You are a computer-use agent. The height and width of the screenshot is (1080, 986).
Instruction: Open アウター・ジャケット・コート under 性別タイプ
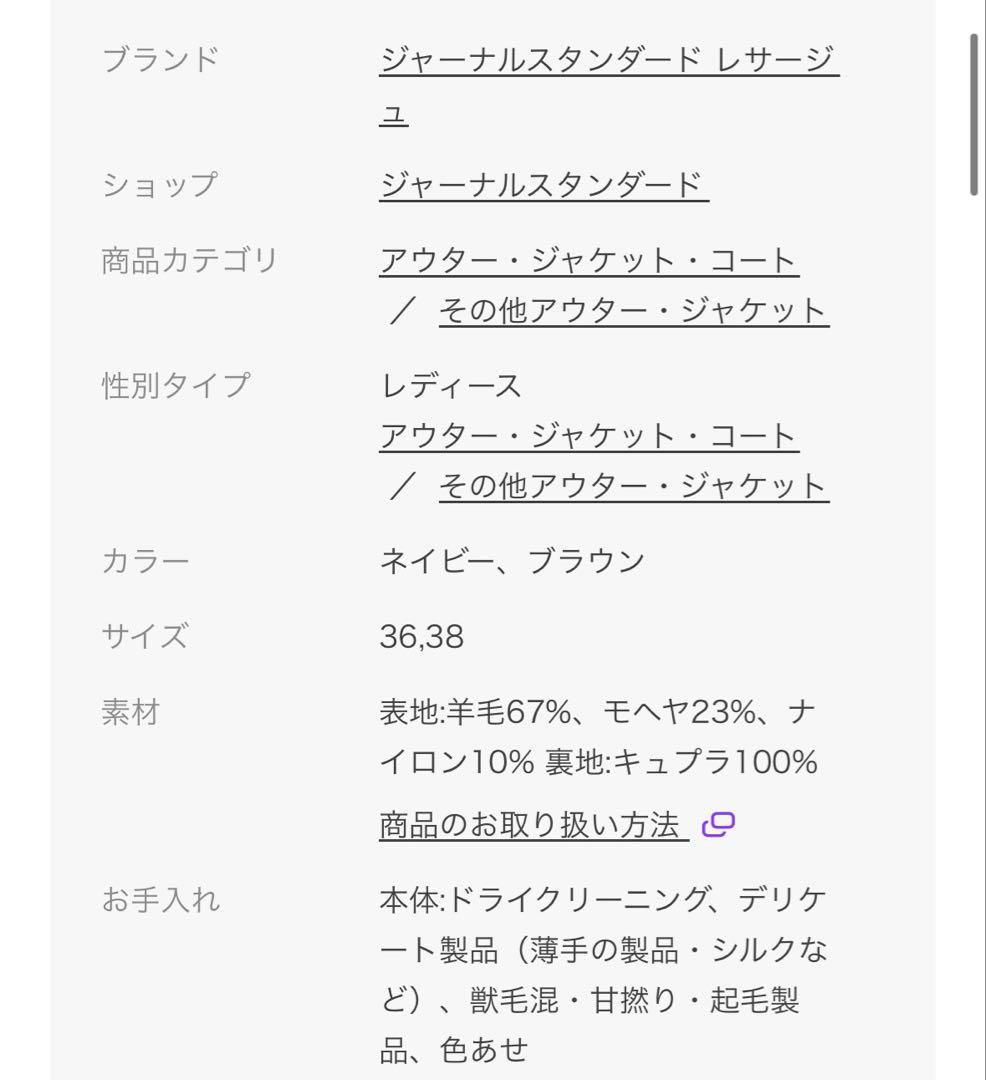[588, 436]
